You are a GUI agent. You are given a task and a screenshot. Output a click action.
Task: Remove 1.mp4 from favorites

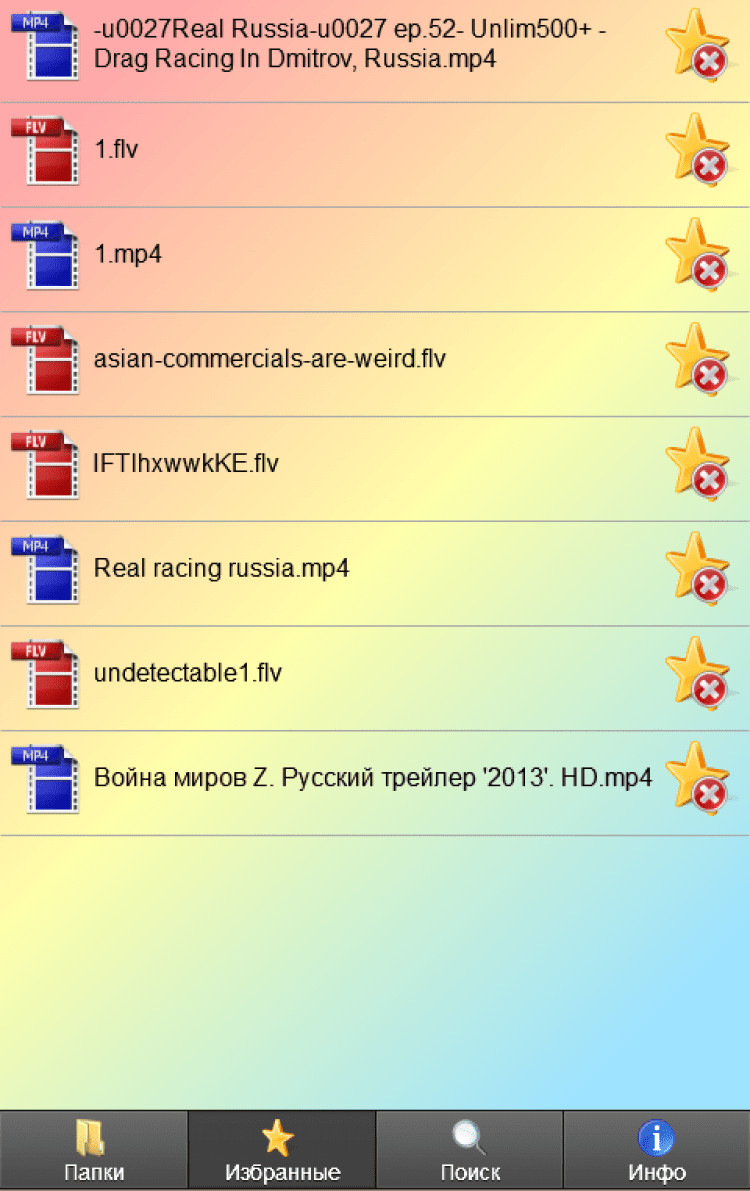(697, 255)
